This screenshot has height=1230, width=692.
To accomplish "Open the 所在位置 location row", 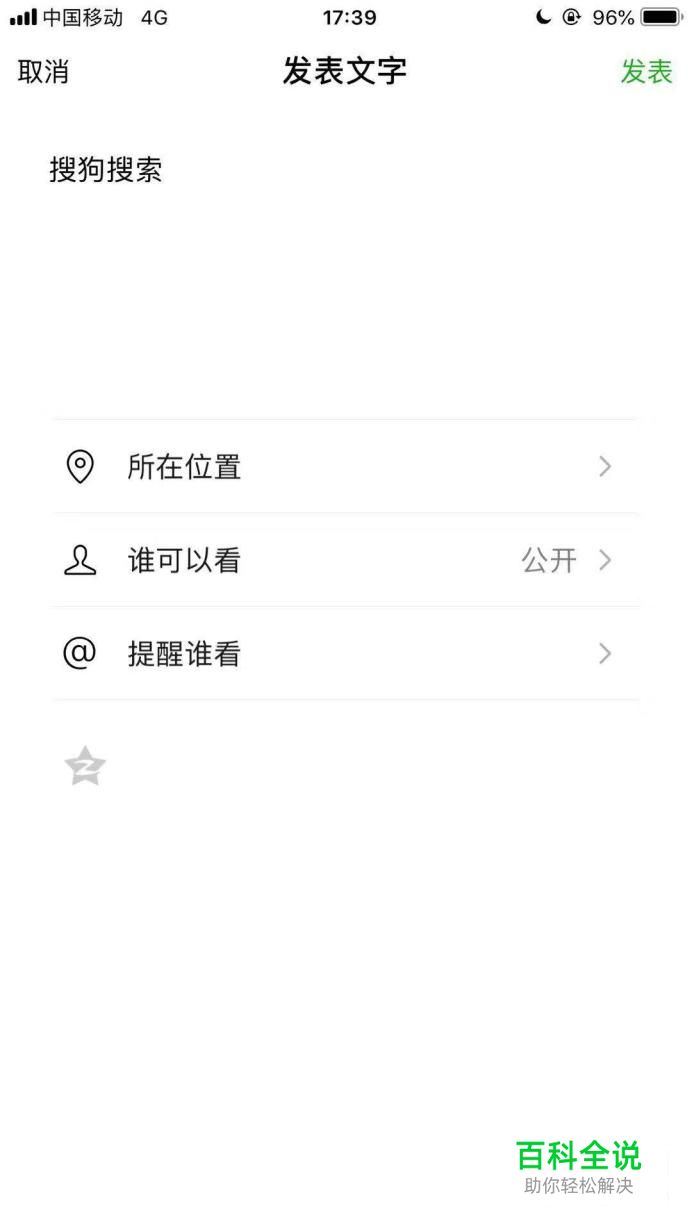I will (x=345, y=467).
